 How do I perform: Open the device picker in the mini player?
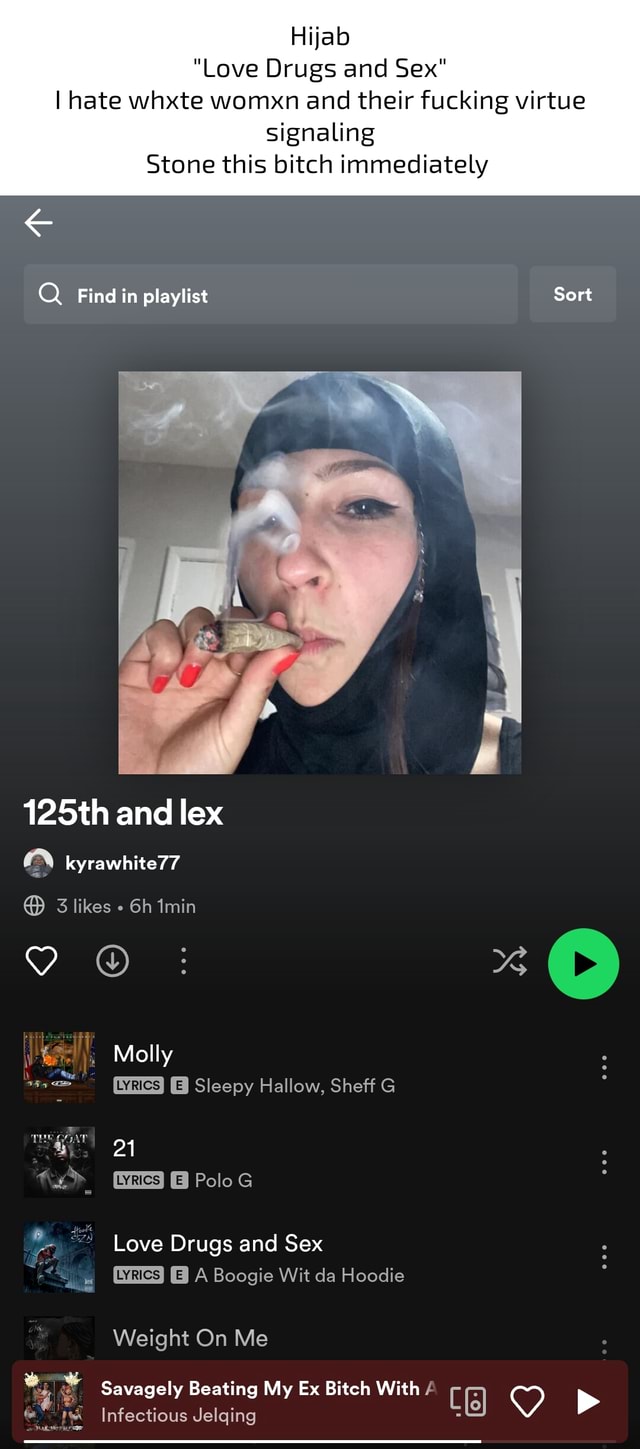pyautogui.click(x=469, y=1402)
